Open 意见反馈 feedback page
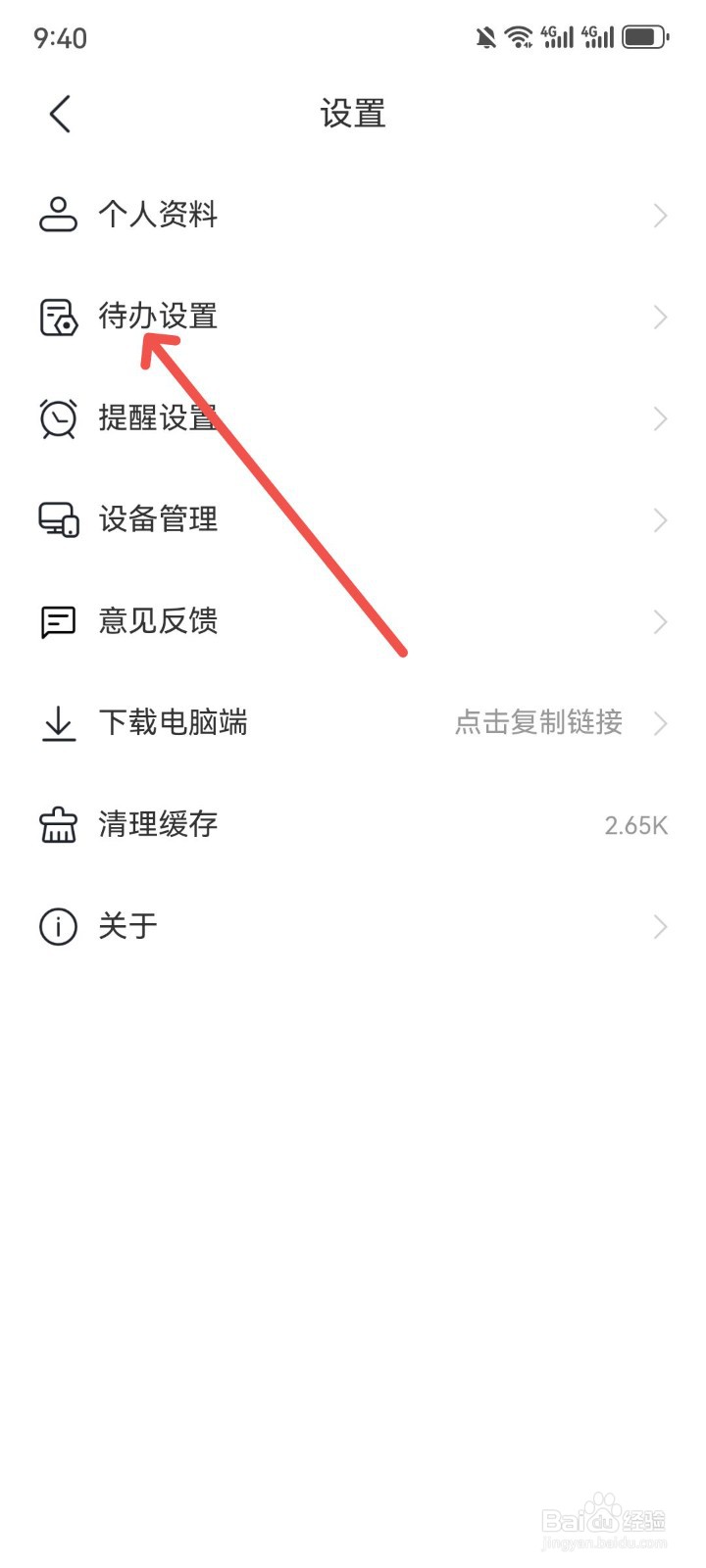Image resolution: width=706 pixels, height=1568 pixels. 158,621
